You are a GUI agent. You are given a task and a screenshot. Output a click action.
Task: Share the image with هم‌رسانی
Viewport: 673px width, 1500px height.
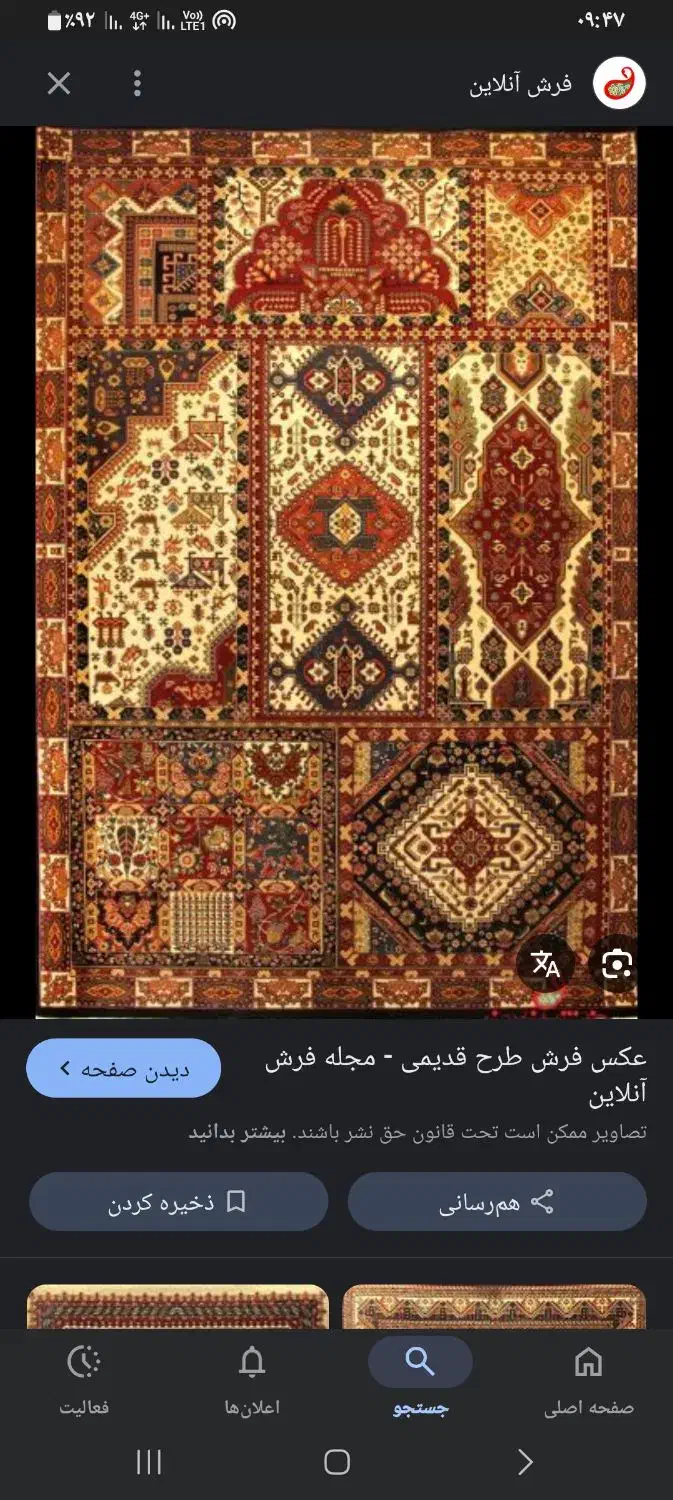click(497, 1202)
